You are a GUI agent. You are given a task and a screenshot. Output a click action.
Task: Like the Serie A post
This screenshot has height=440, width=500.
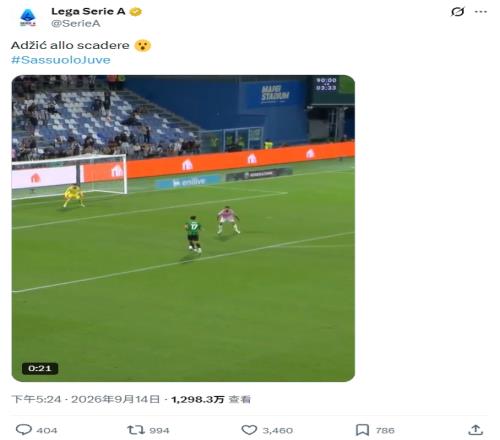click(249, 430)
